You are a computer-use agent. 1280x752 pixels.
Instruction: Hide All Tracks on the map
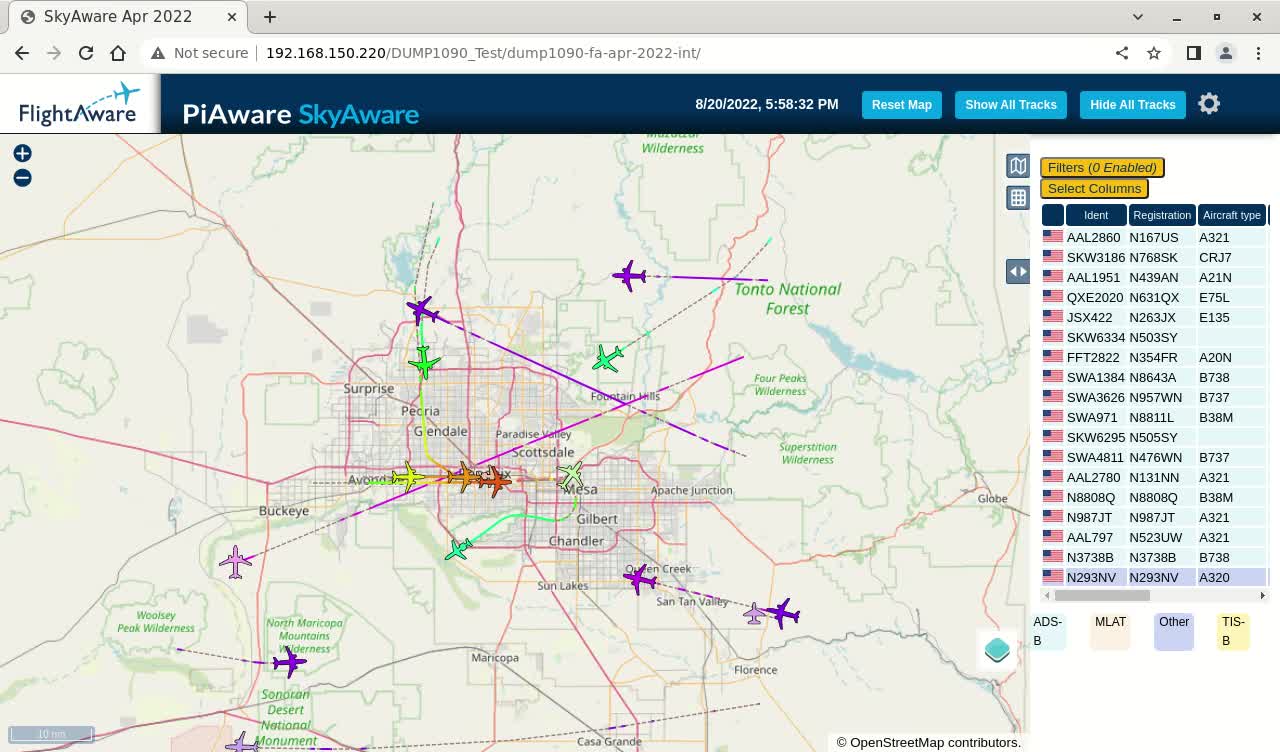point(1132,105)
